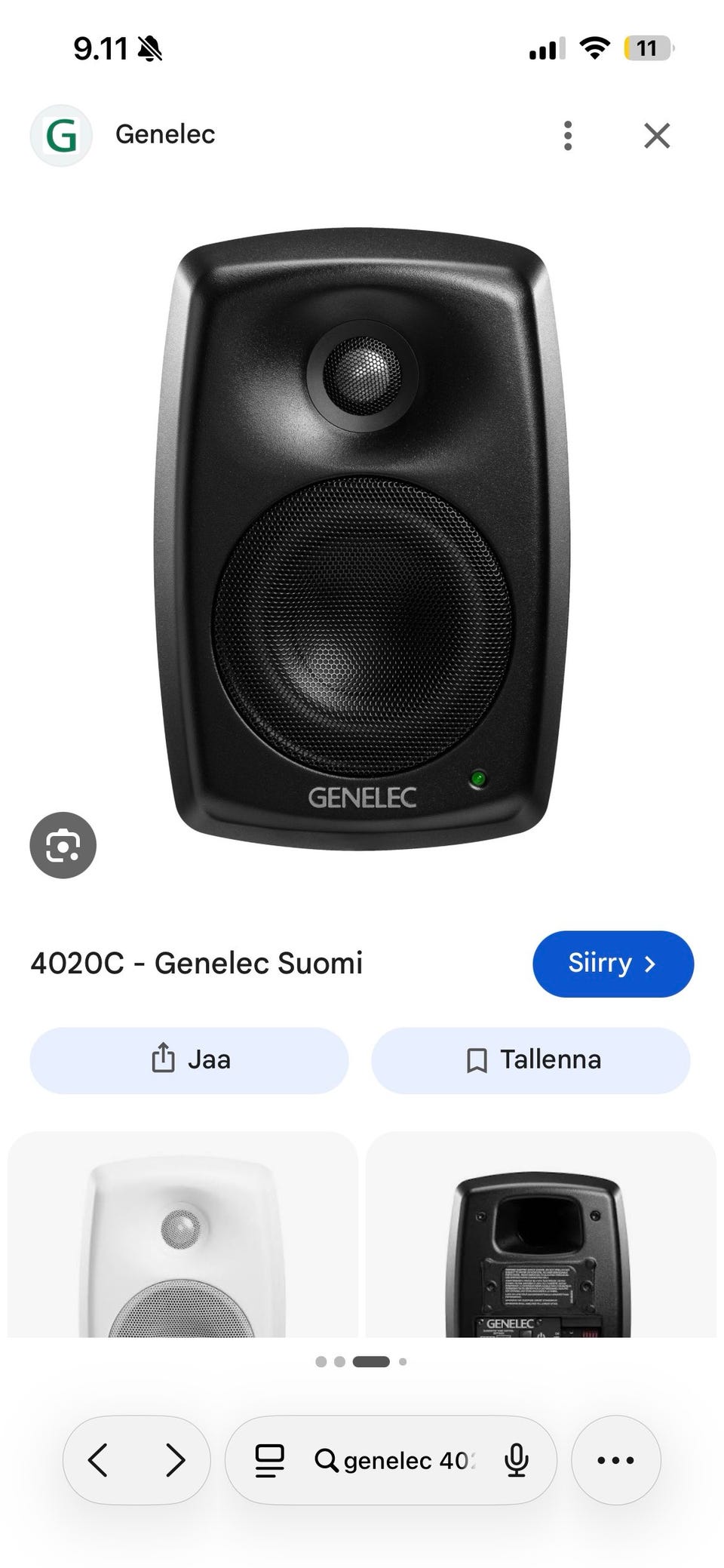
Task: Go back in browser history
Action: (x=99, y=1459)
